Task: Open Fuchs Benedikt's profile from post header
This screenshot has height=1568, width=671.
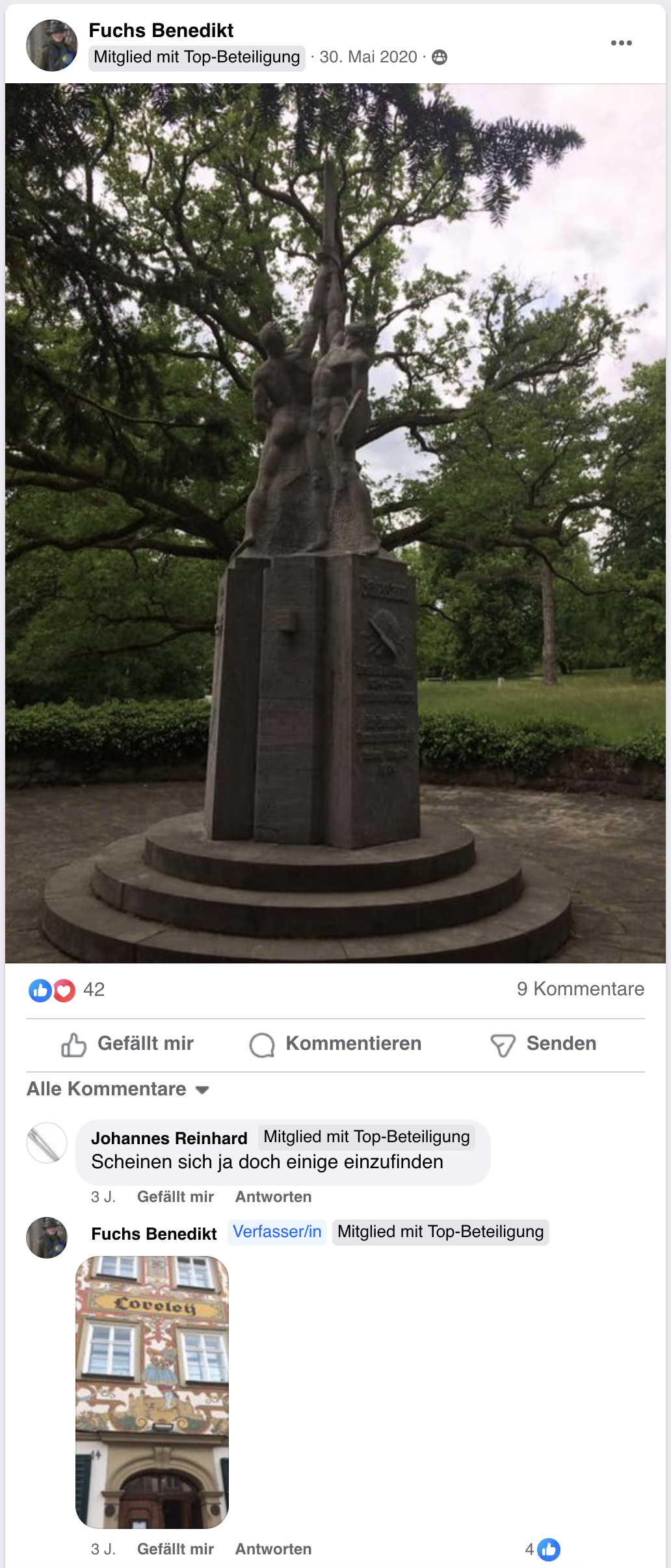Action: [x=161, y=31]
